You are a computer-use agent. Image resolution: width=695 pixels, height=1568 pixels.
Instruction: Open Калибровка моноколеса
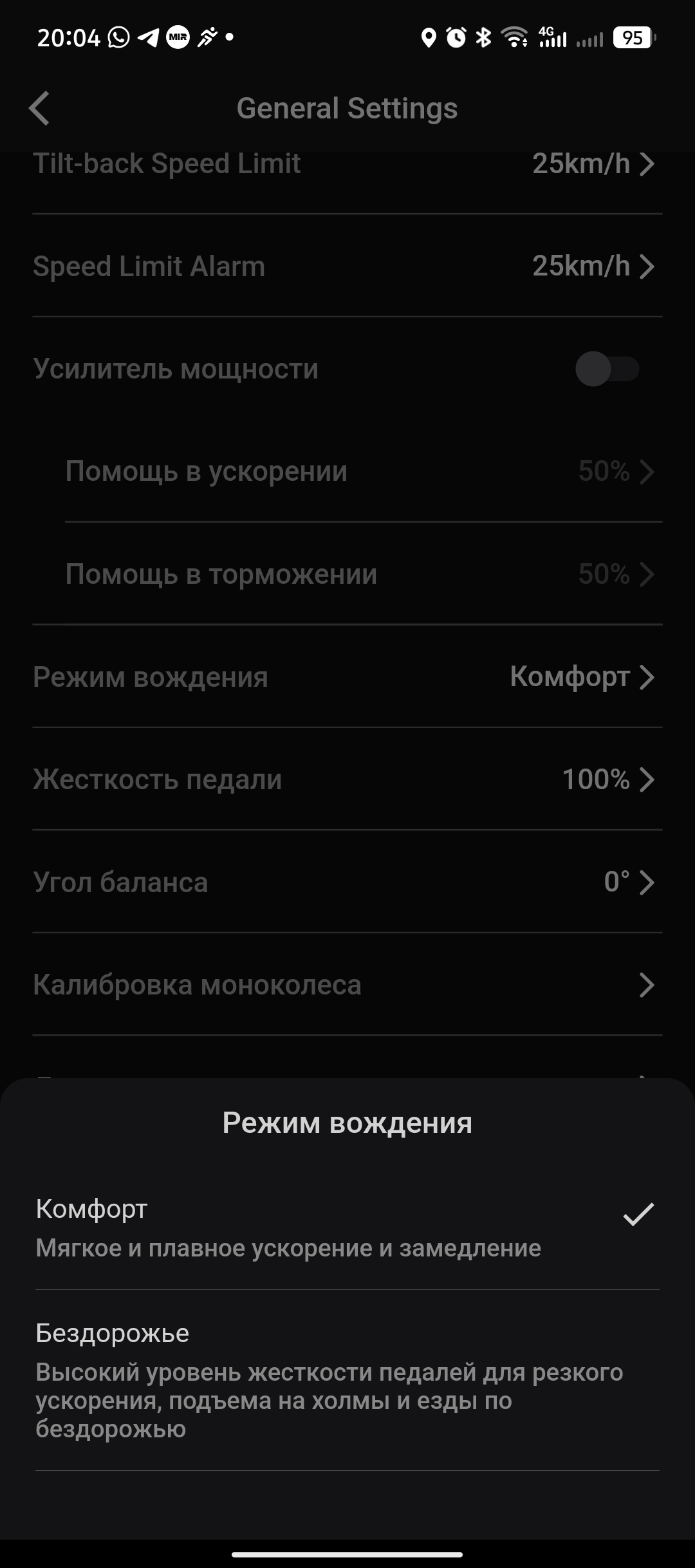pyautogui.click(x=347, y=985)
